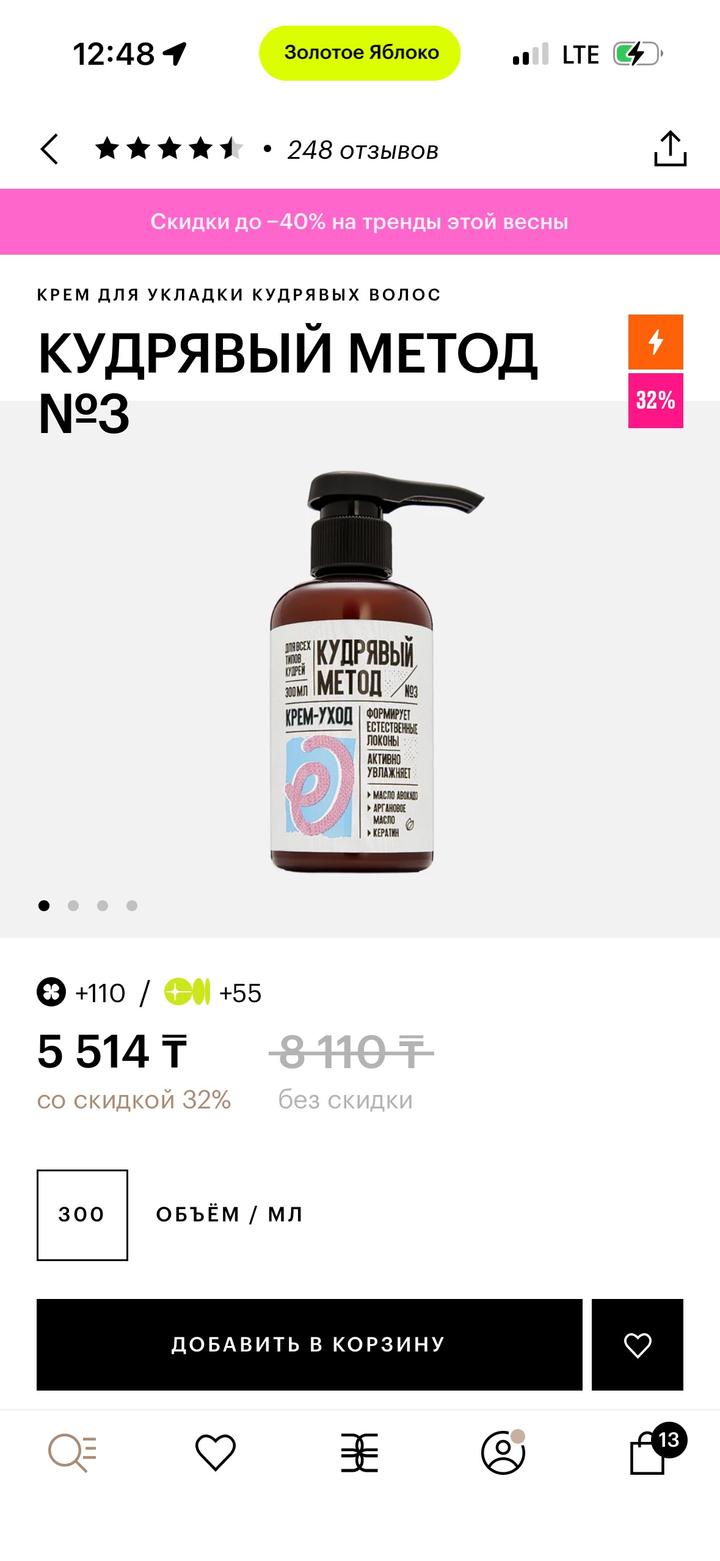Select the 300 ml volume option
Screen dimensions: 720x1561
pyautogui.click(x=82, y=1214)
